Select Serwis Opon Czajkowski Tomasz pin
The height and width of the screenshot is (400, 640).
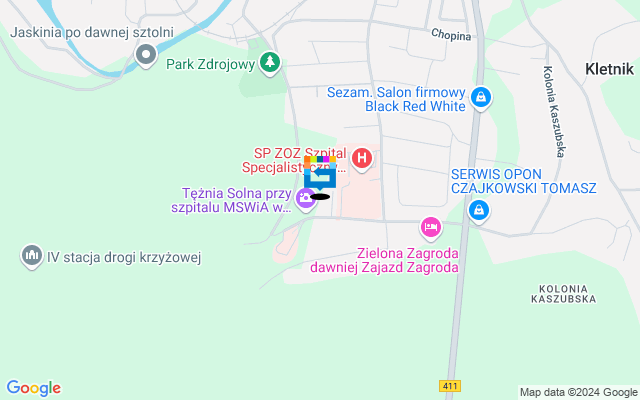pos(480,211)
